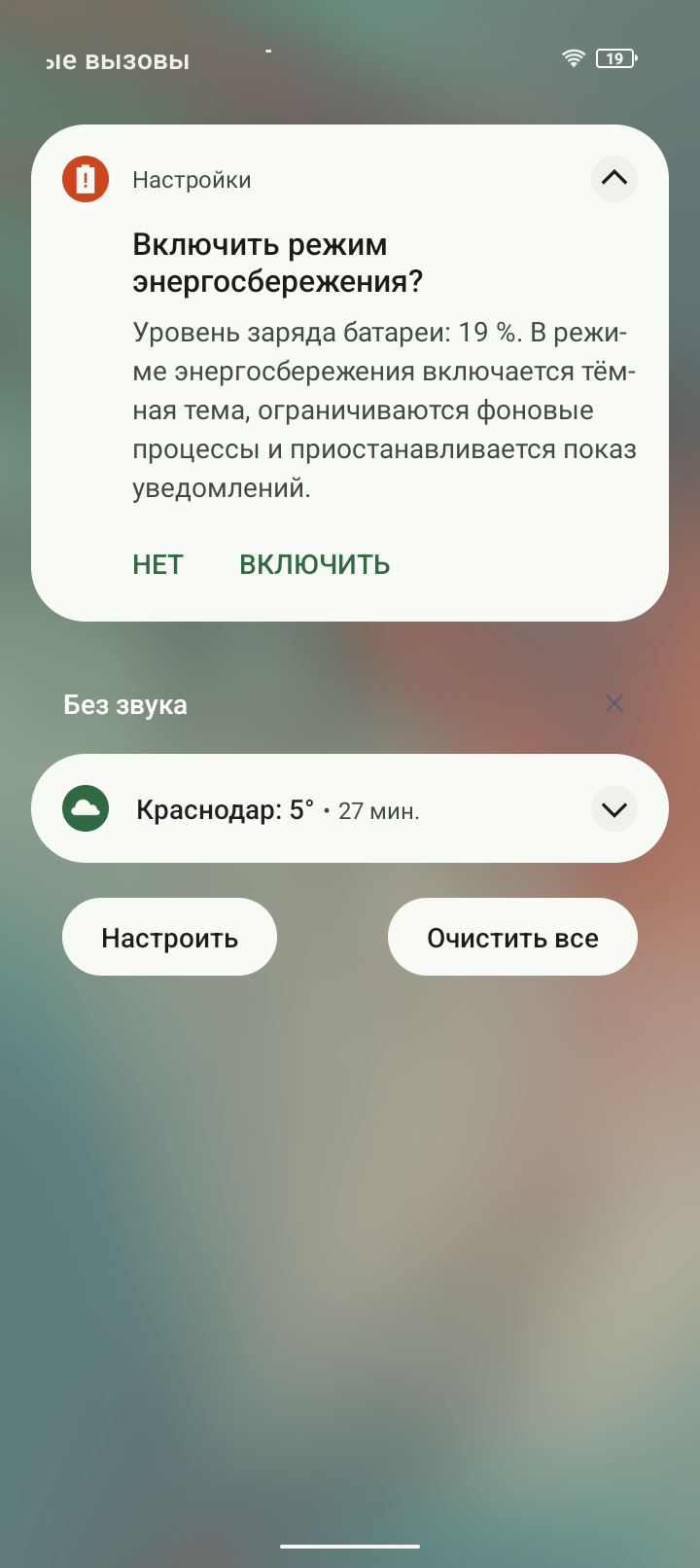Decline battery saver with НЕТ

(157, 564)
